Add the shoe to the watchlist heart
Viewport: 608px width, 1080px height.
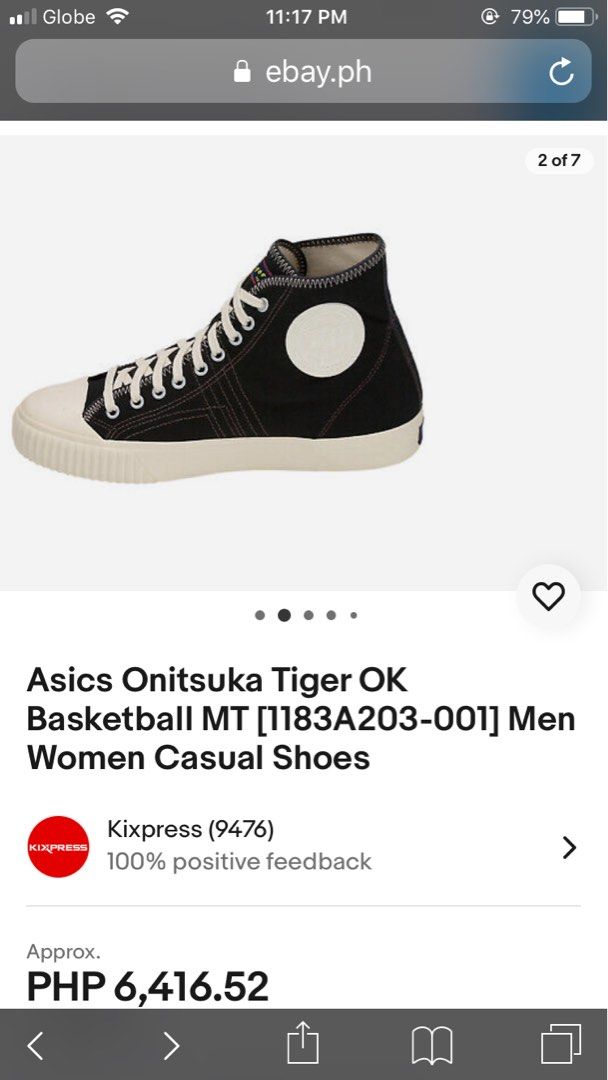tap(548, 597)
